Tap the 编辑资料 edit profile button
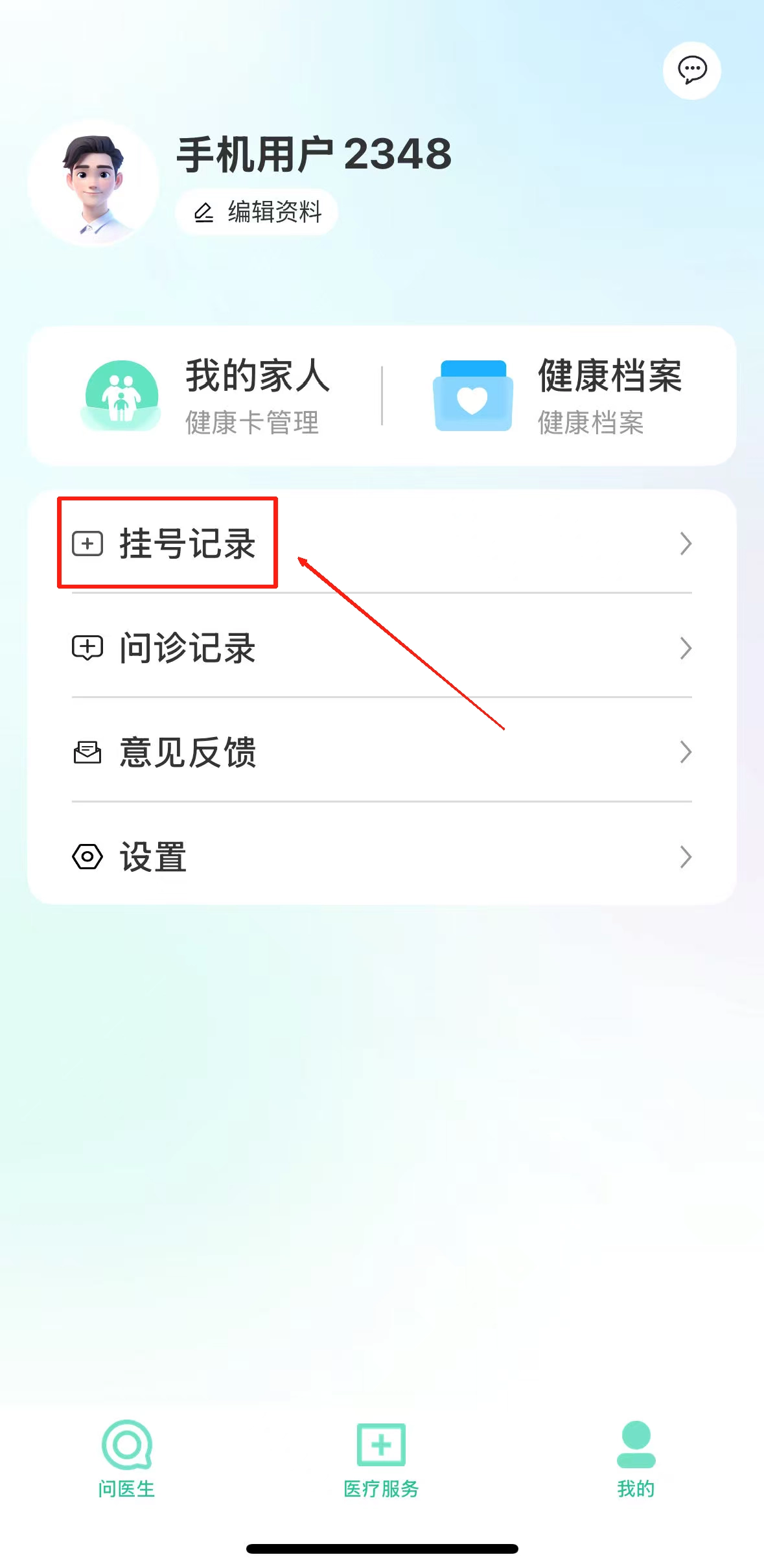Image resolution: width=764 pixels, height=1568 pixels. pyautogui.click(x=257, y=212)
